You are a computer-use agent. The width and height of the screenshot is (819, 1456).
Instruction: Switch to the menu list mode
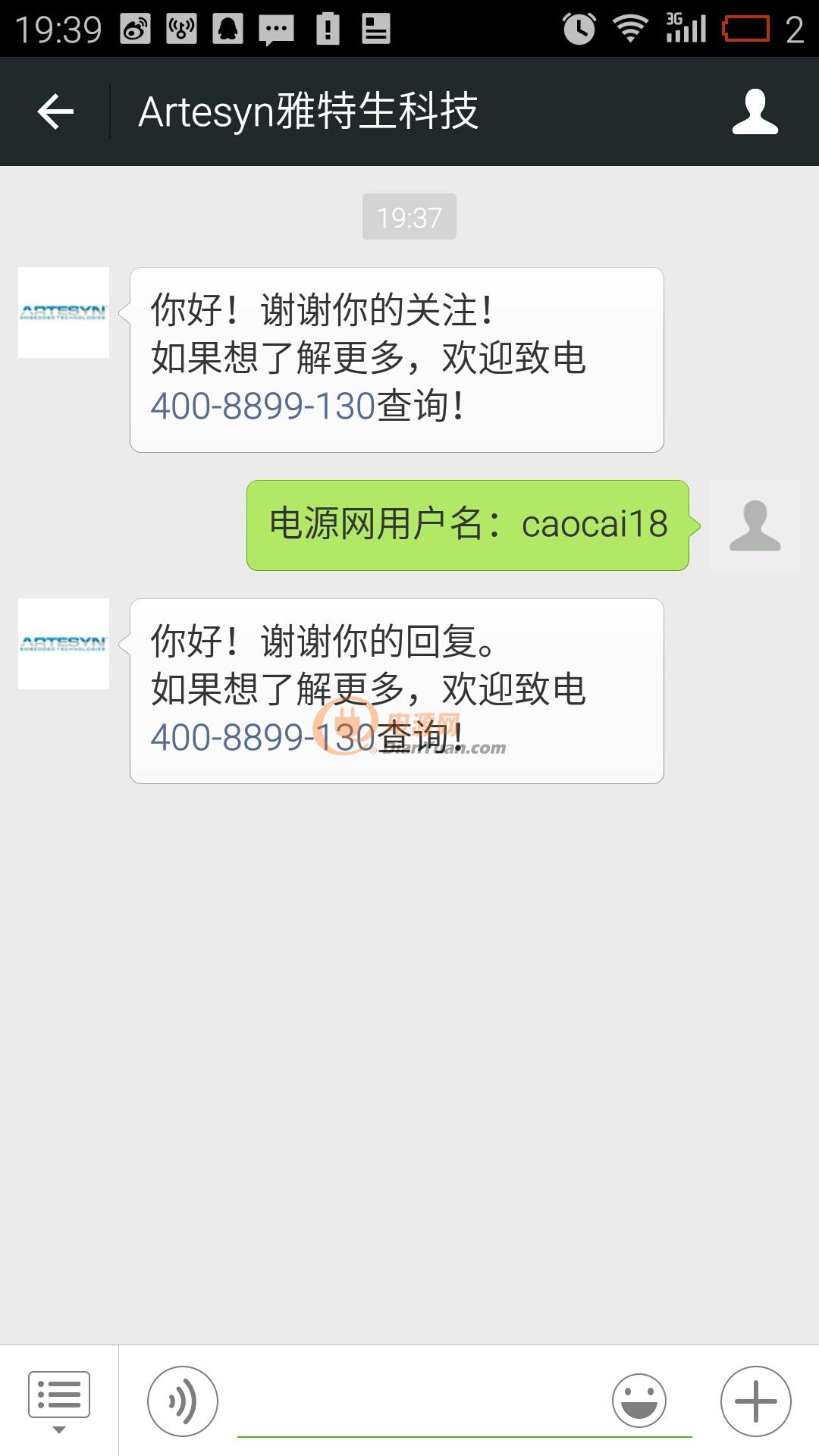(x=59, y=1401)
